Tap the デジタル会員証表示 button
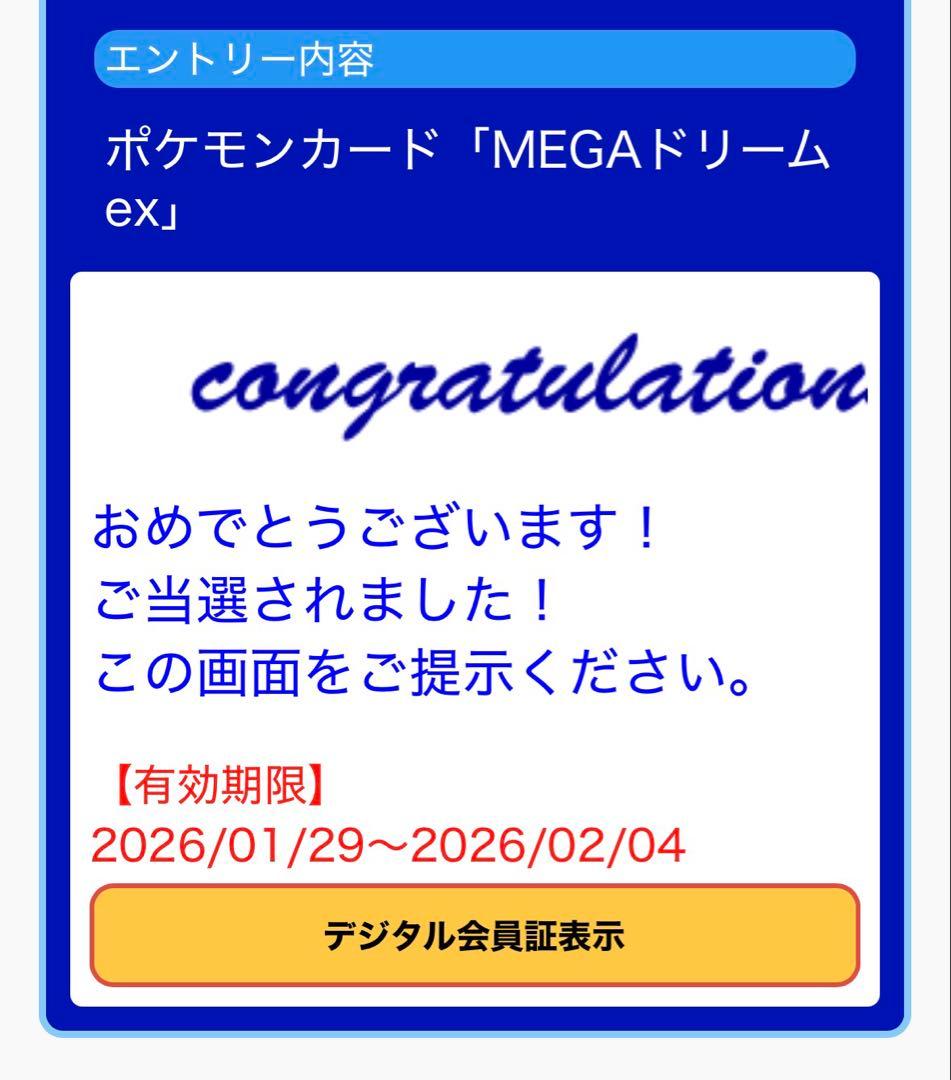 click(x=475, y=937)
